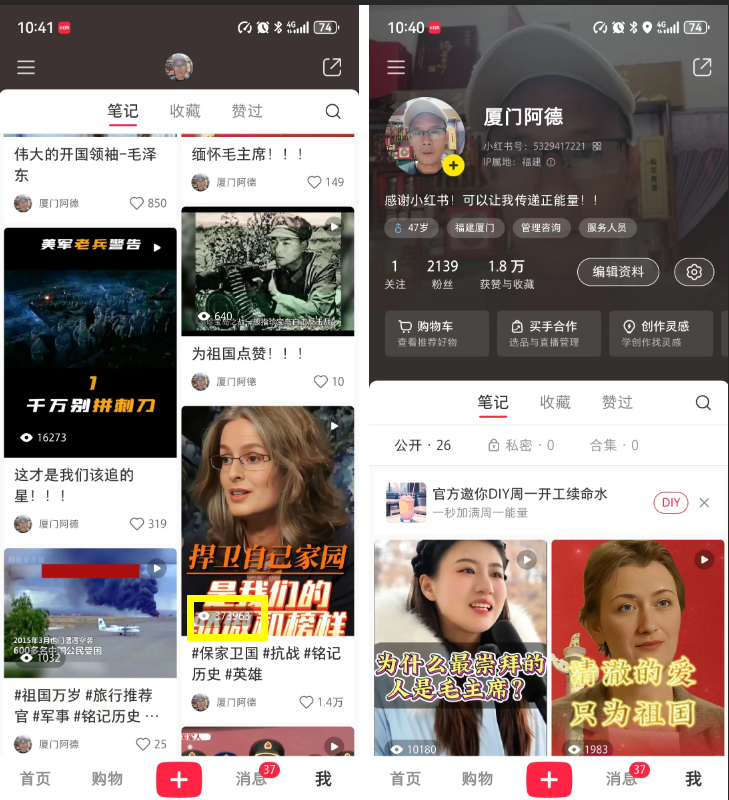The image size is (729, 800).
Task: View the 2139 粉丝 followers list
Action: point(442,273)
